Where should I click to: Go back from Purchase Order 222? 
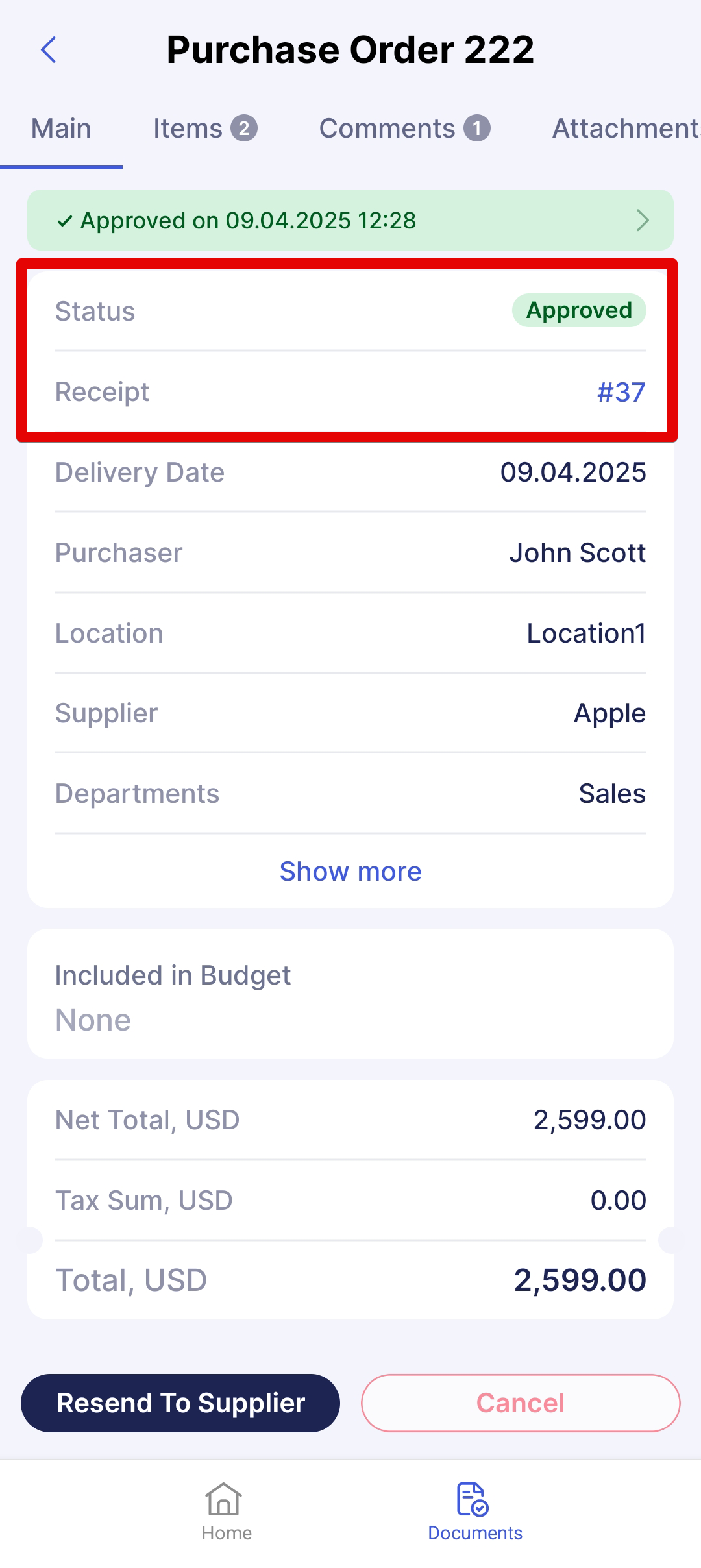pyautogui.click(x=49, y=50)
